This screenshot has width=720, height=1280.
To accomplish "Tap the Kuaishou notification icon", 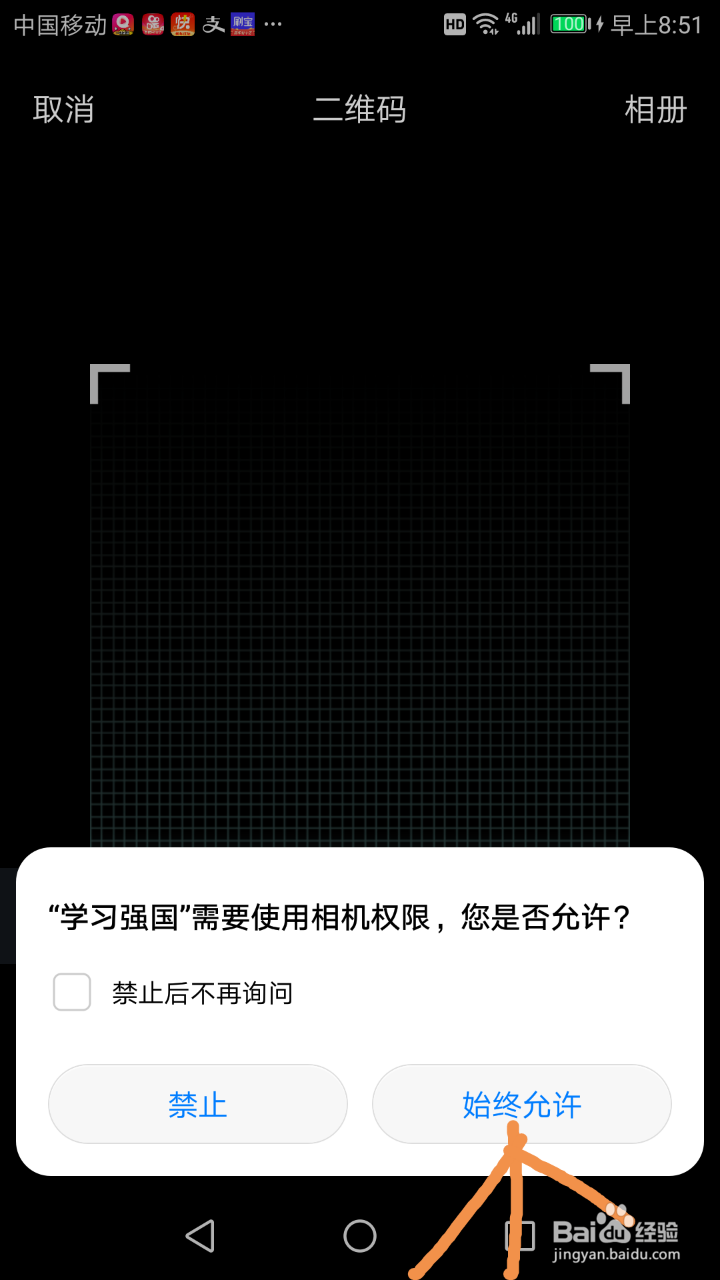I will click(154, 23).
